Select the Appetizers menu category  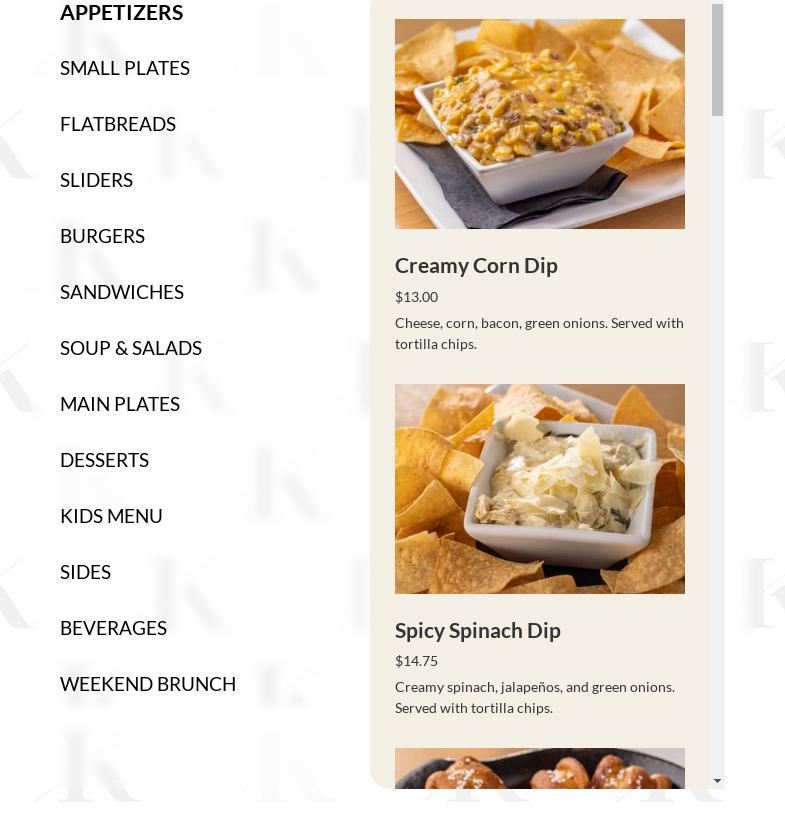(121, 13)
